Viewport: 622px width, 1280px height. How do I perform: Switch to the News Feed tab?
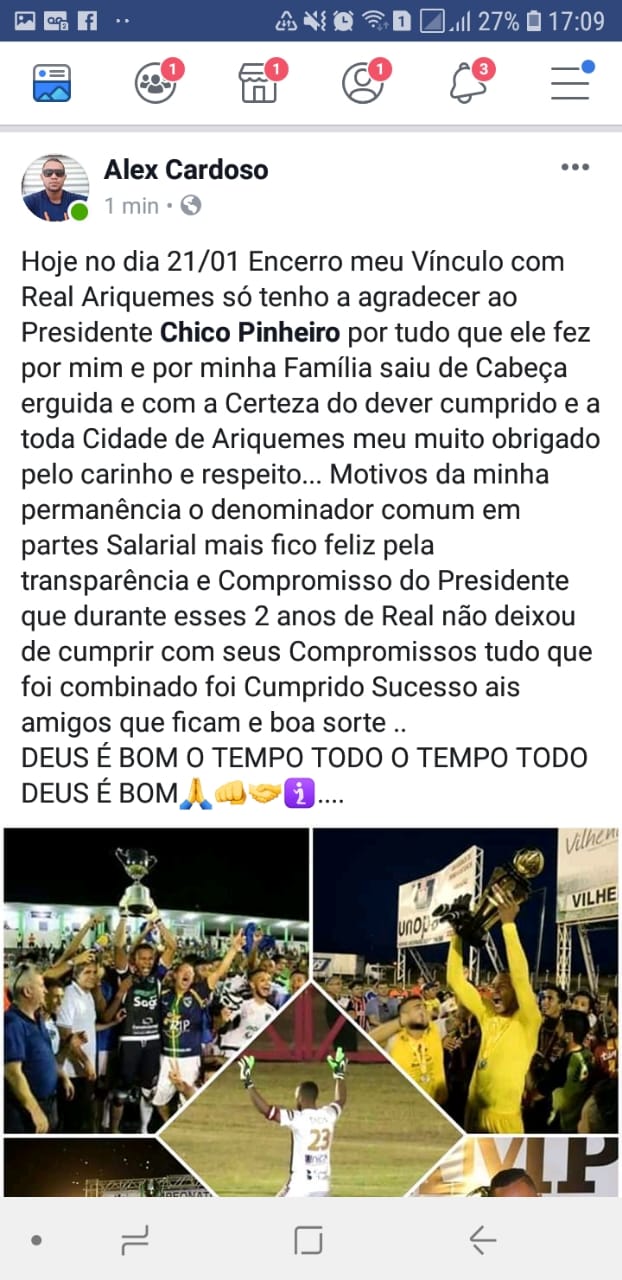[x=52, y=83]
